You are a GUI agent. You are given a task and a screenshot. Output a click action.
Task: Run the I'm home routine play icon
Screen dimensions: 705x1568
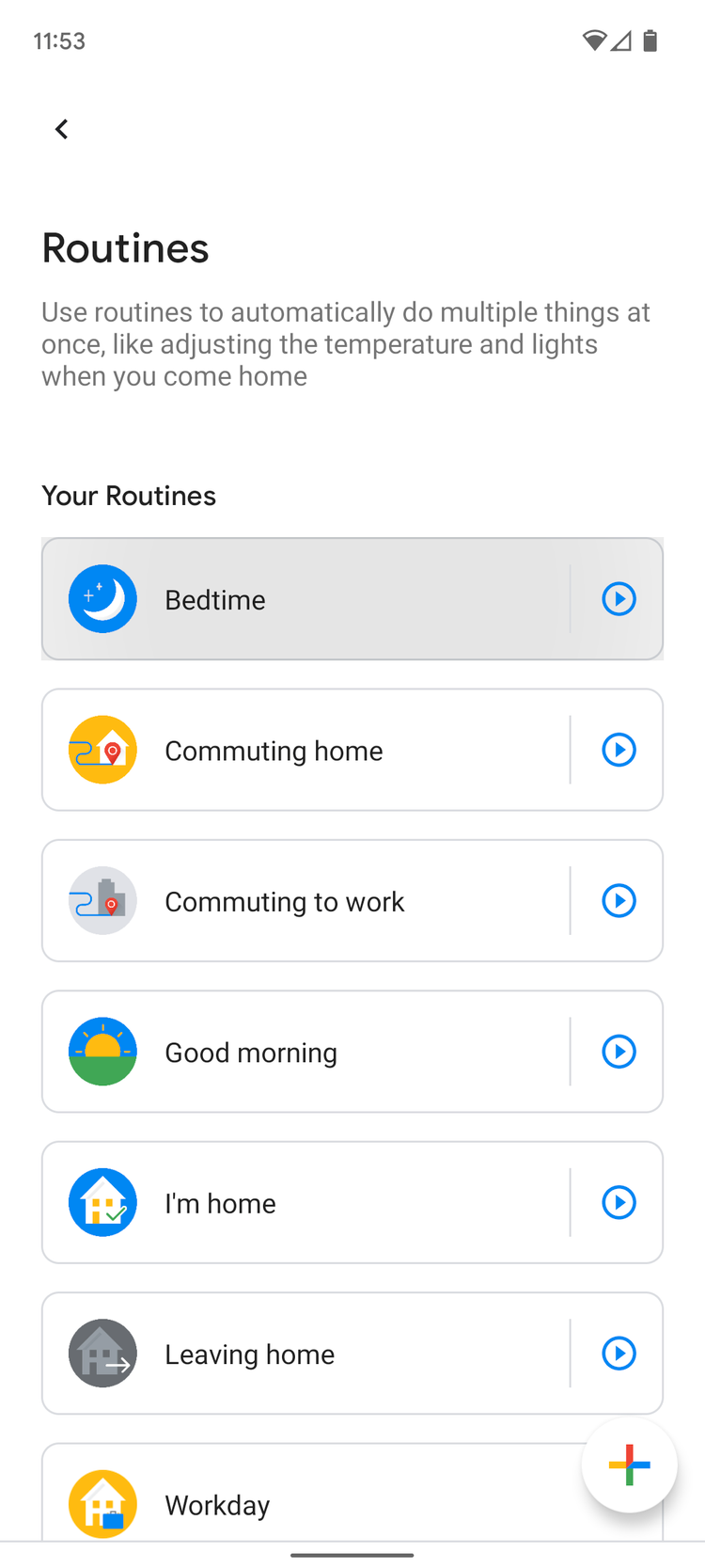[x=619, y=1202]
